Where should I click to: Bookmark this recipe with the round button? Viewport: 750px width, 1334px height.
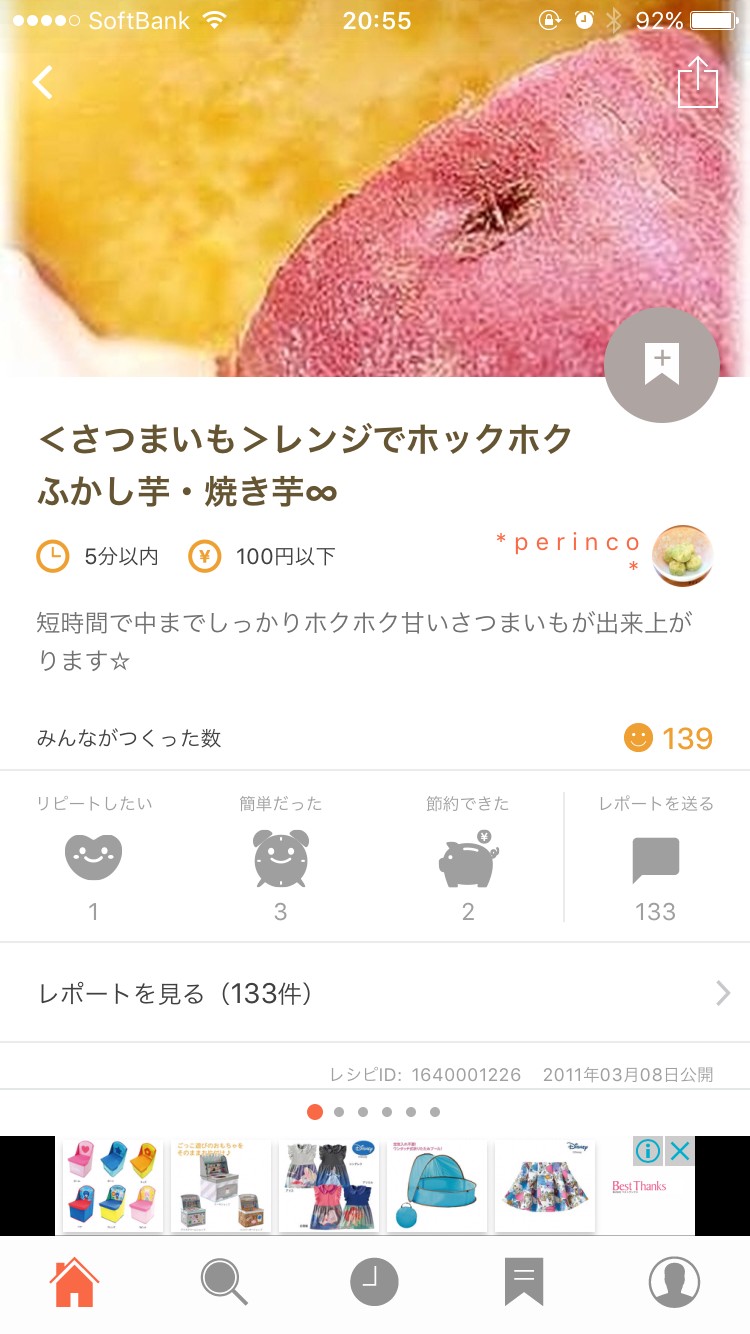pos(662,366)
